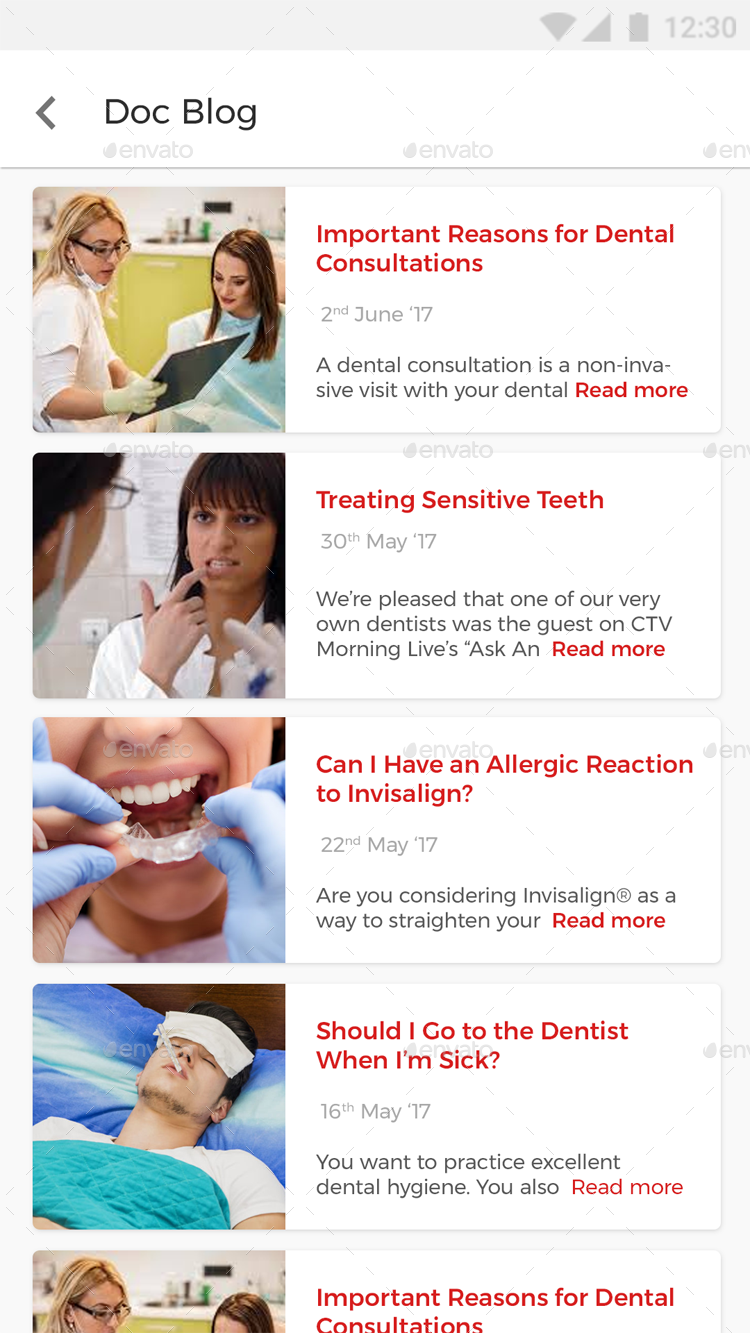The height and width of the screenshot is (1333, 750).
Task: Select the Treating Sensitive Teeth headline
Action: pos(460,499)
